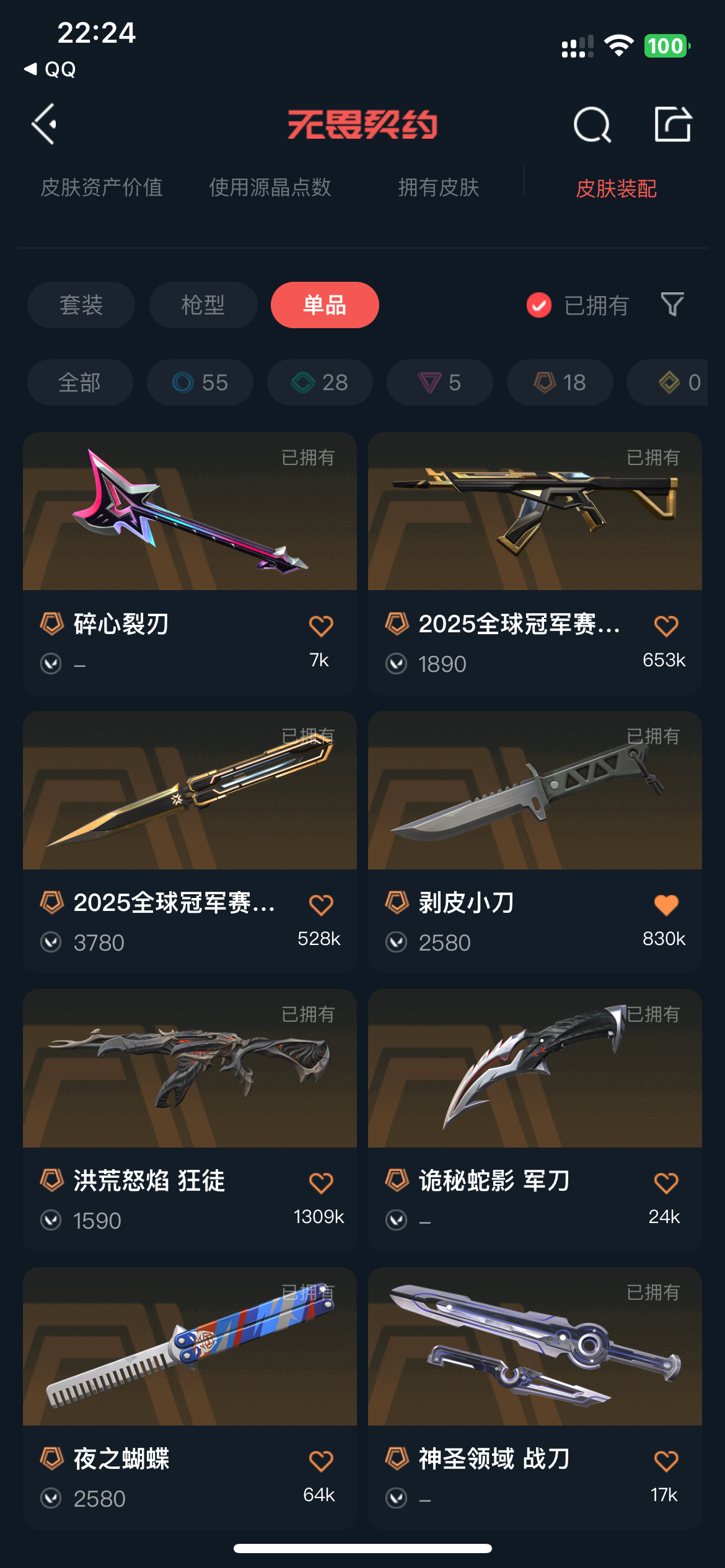
Task: Select the 套装 category chip
Action: pyautogui.click(x=81, y=305)
